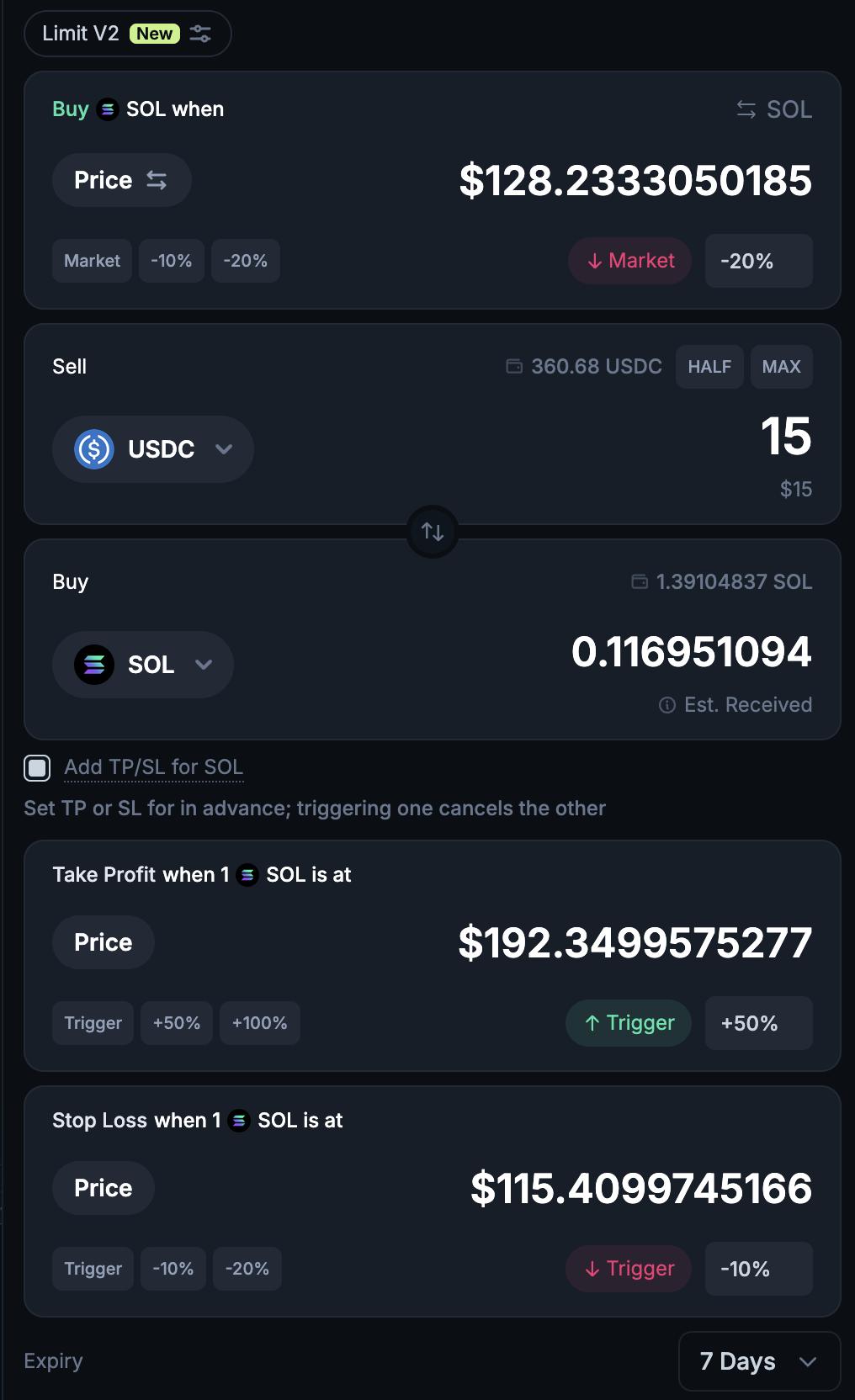The height and width of the screenshot is (1400, 855).
Task: Open the USDC token selector dropdown
Action: coord(224,449)
